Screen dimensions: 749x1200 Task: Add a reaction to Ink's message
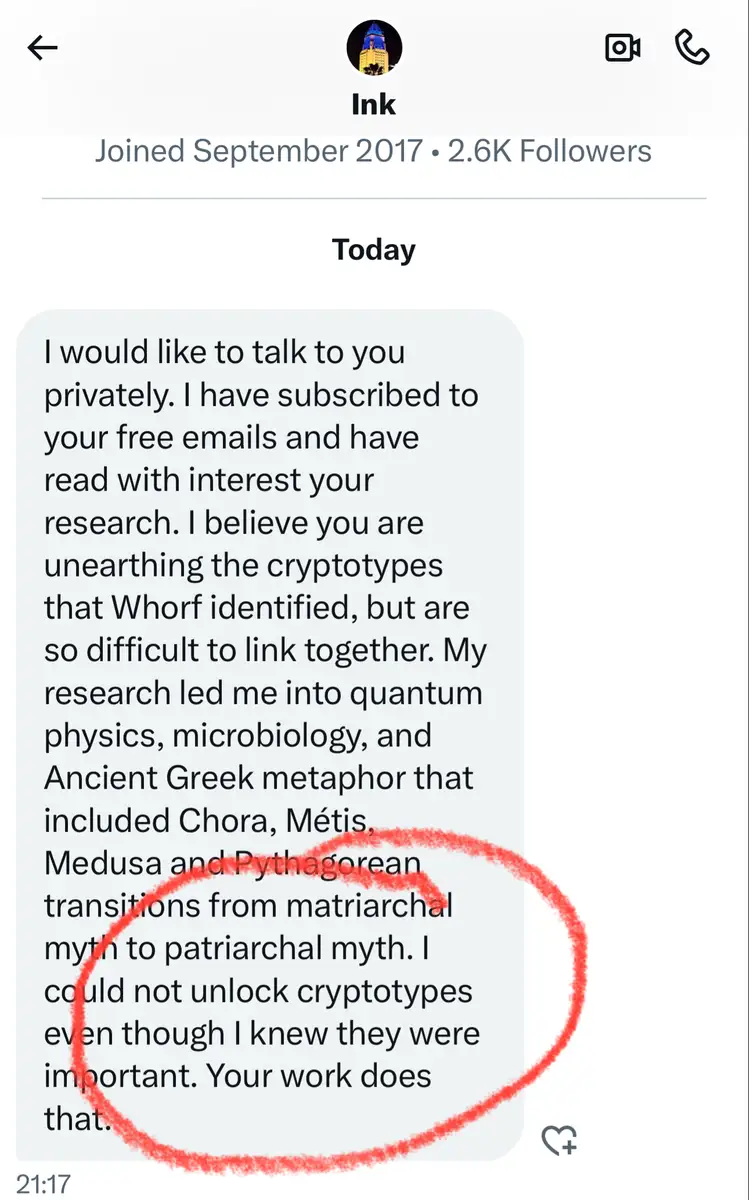pos(559,1139)
